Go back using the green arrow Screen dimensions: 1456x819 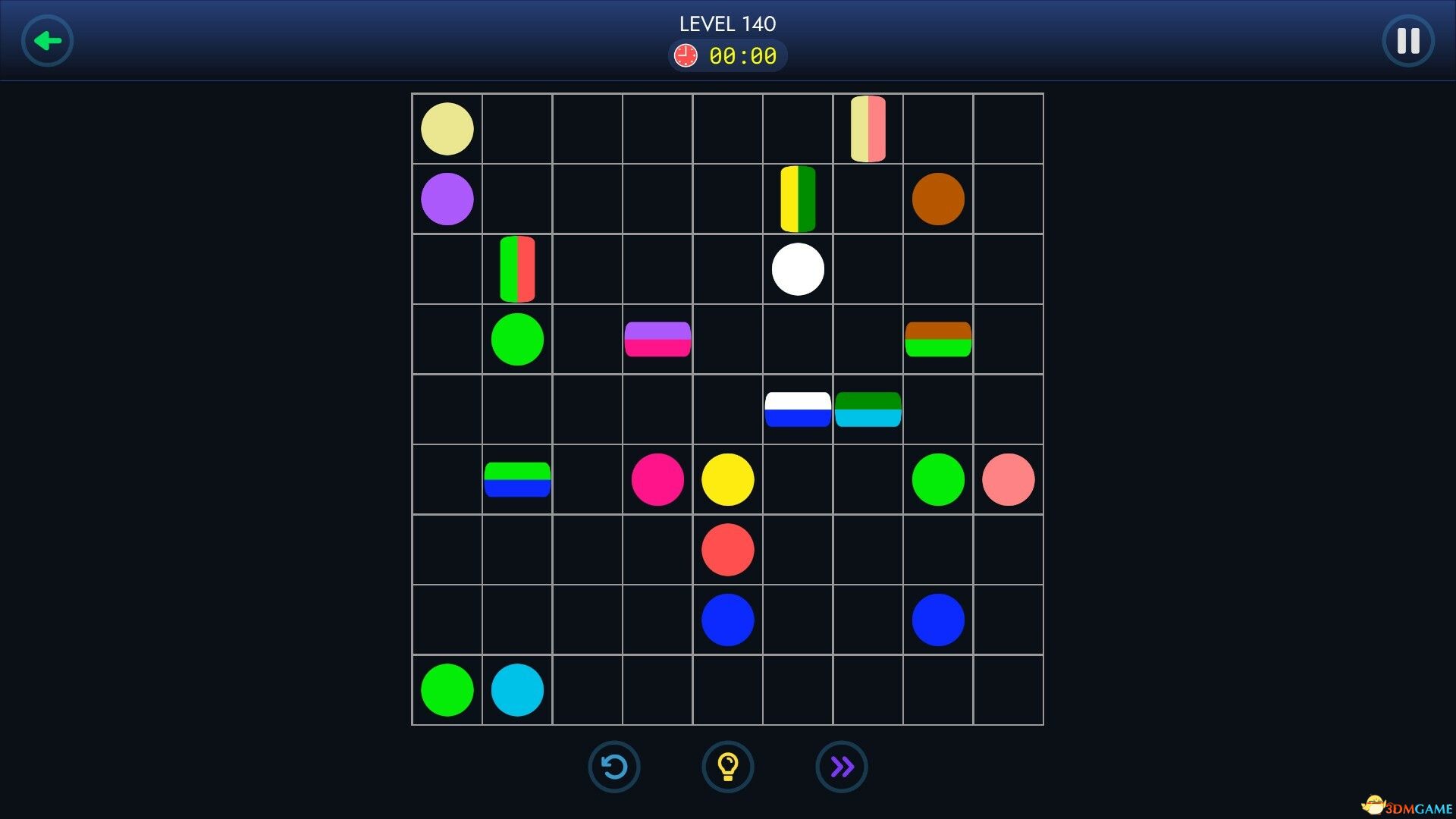point(47,41)
